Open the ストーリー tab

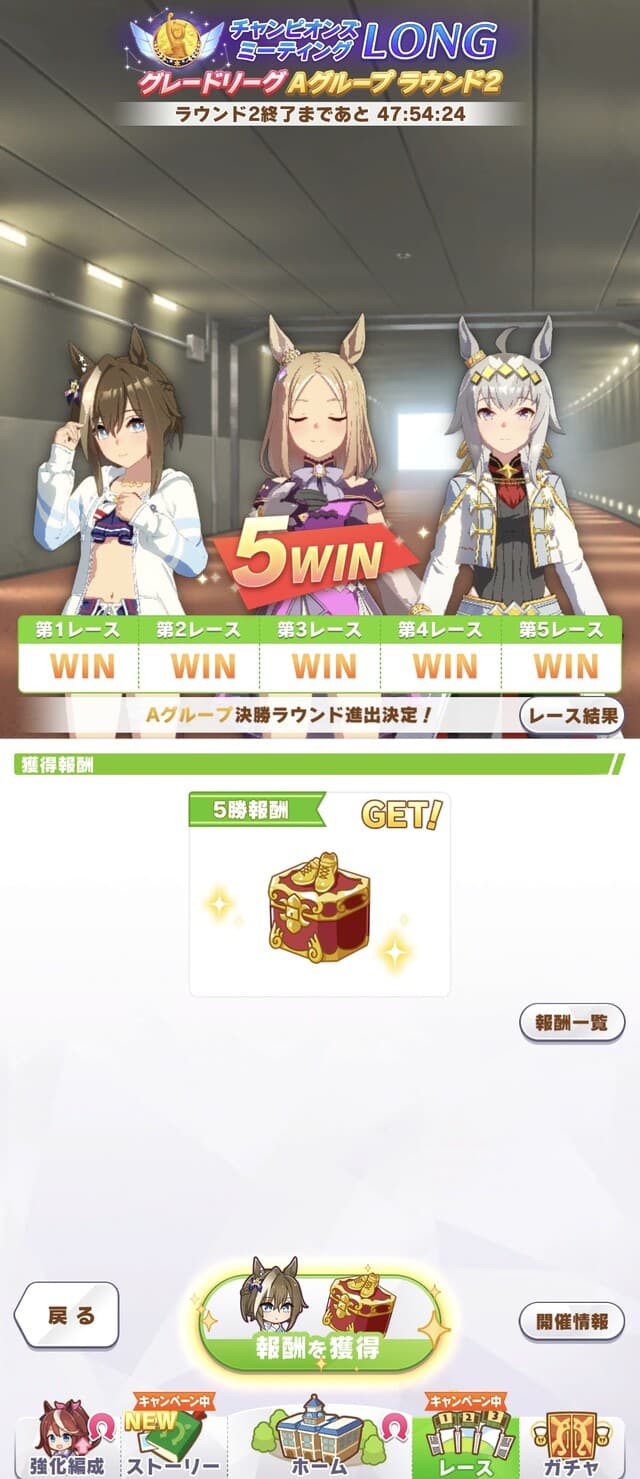[172, 1440]
